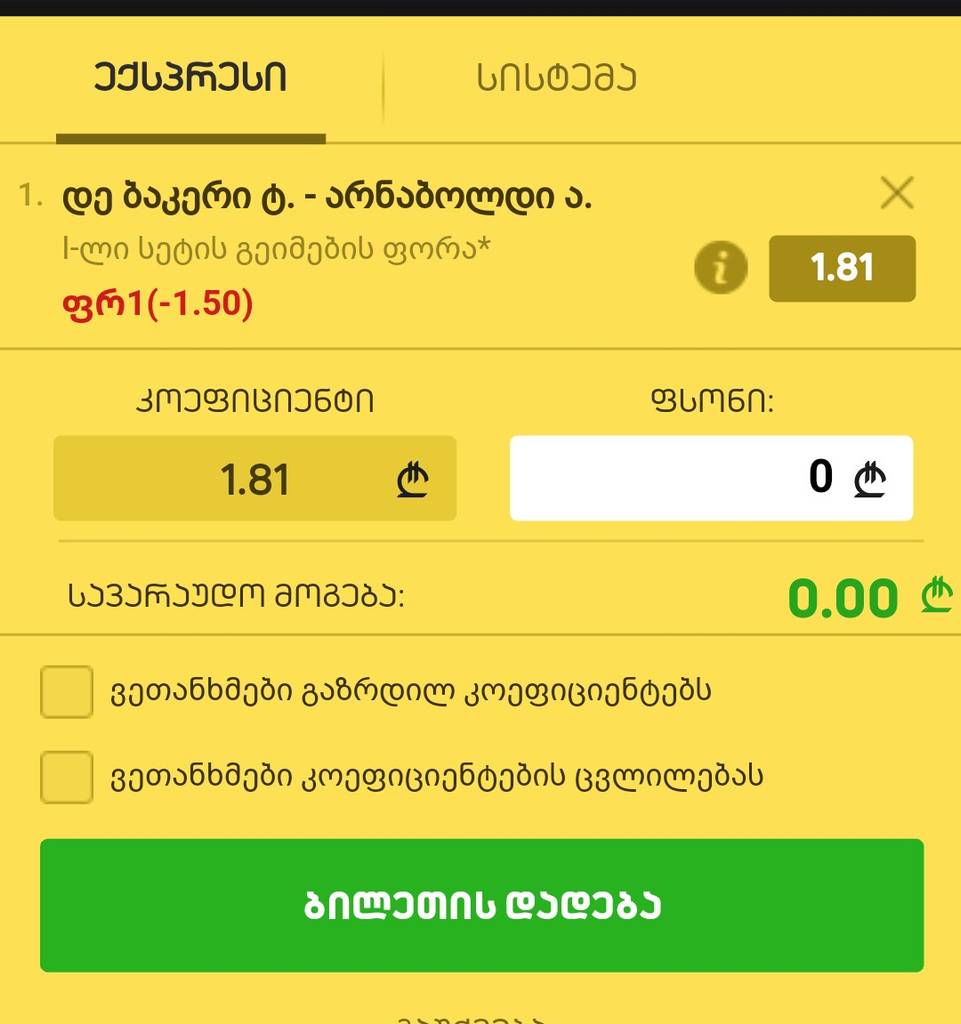Remove the დე ბაკერი - არნაბოლდი bet
961x1024 pixels.
point(896,194)
